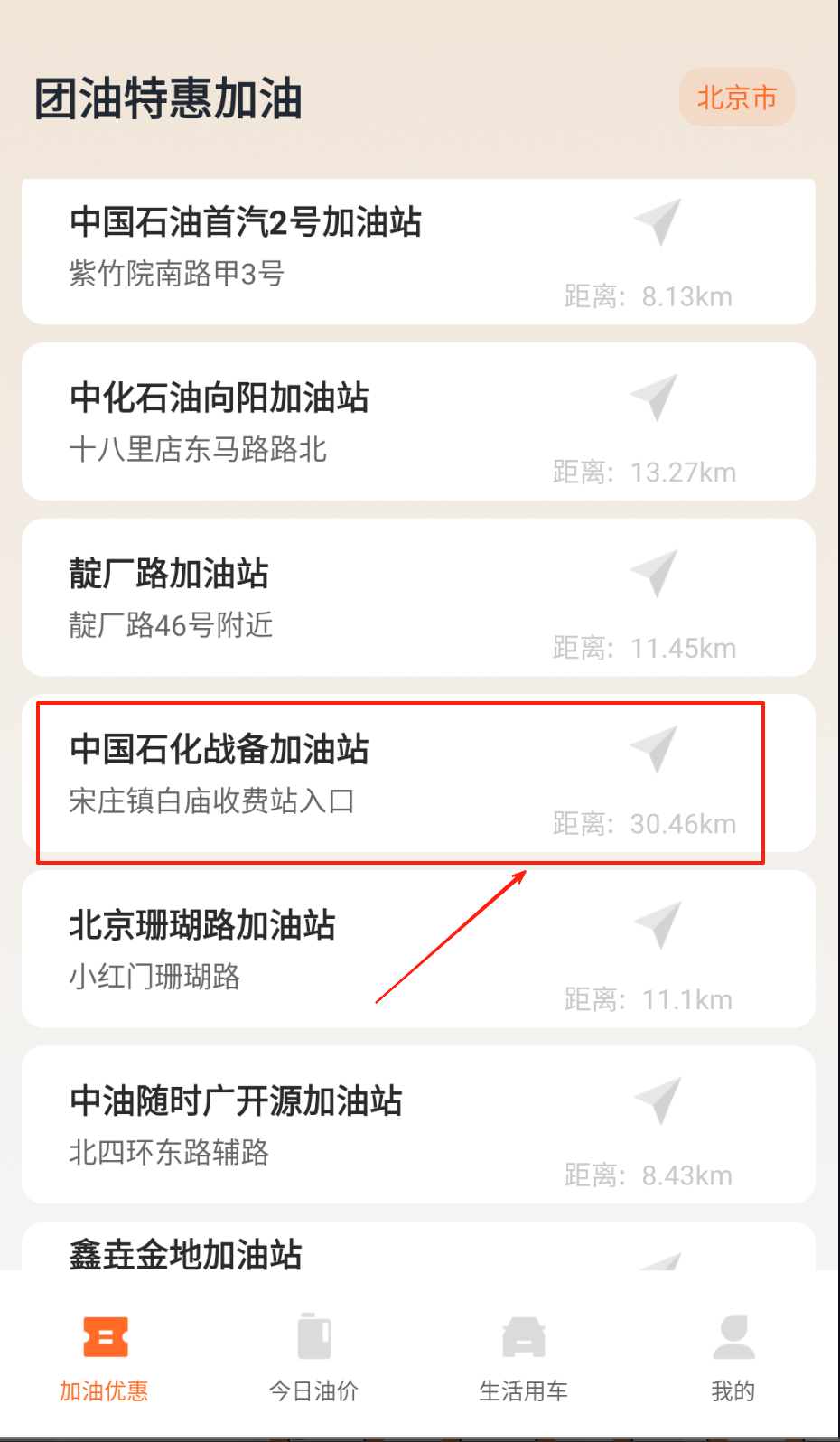Tap navigation arrow for 中国石化战备加油站
Viewport: 840px width, 1442px height.
point(653,749)
